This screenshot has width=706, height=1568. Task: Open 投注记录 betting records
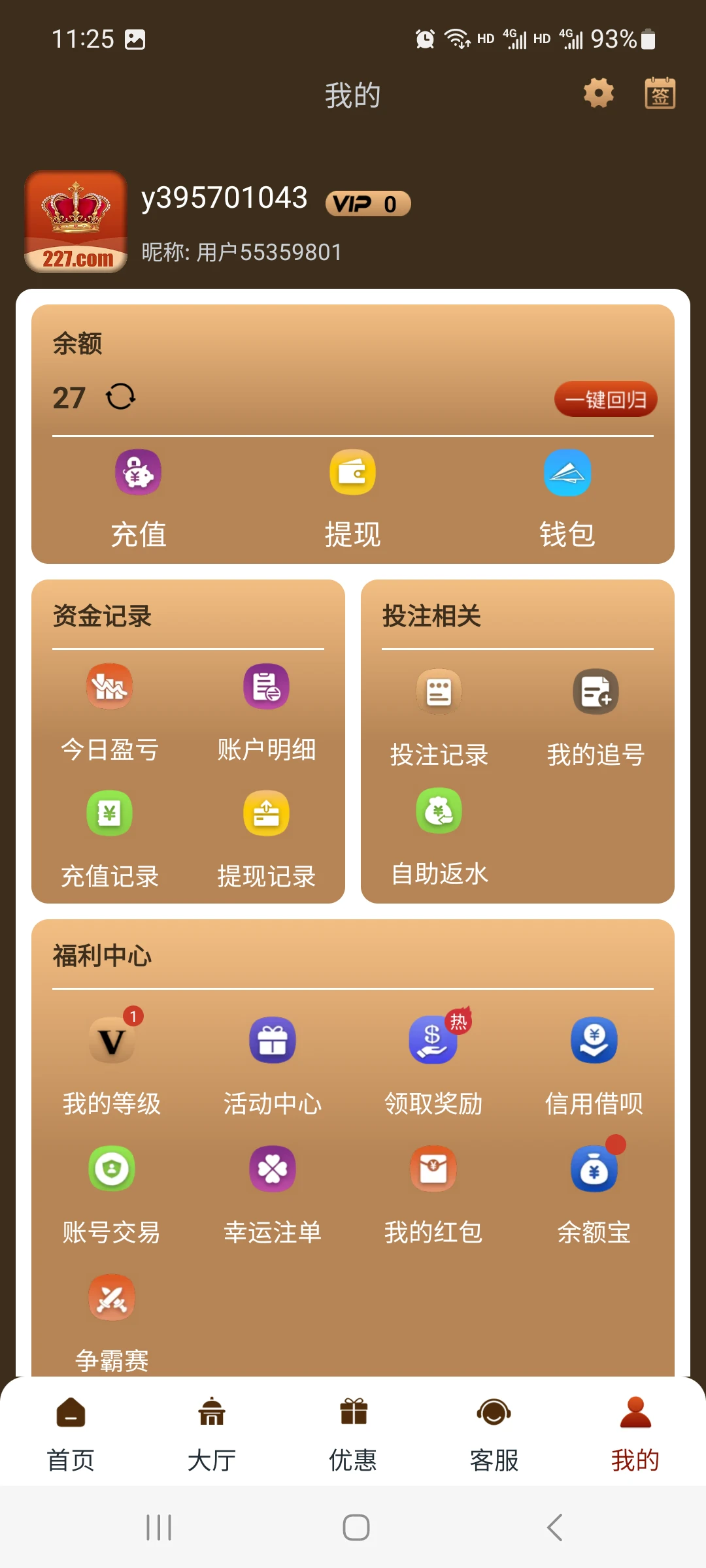point(439,712)
